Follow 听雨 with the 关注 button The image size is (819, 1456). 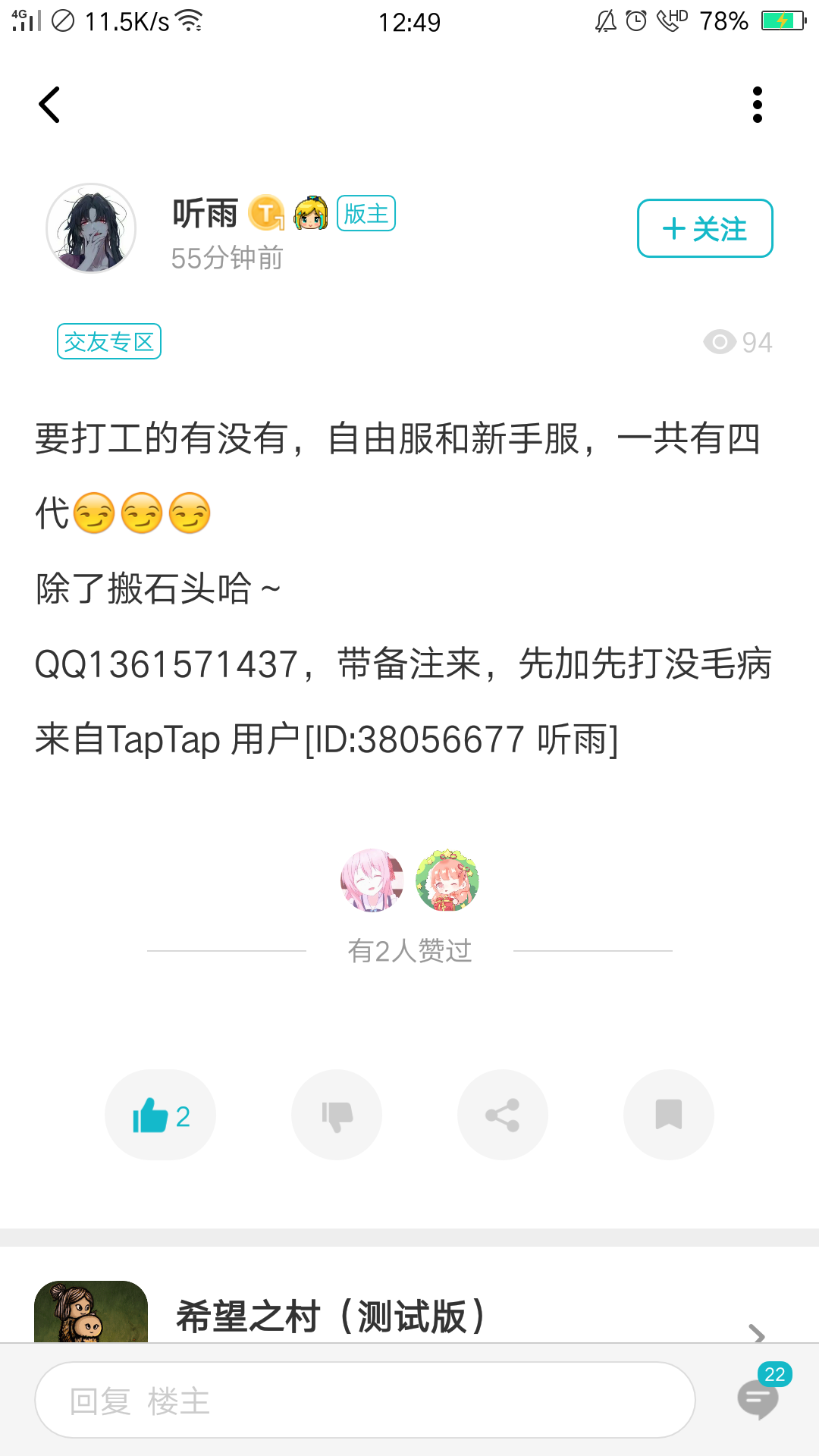[704, 228]
